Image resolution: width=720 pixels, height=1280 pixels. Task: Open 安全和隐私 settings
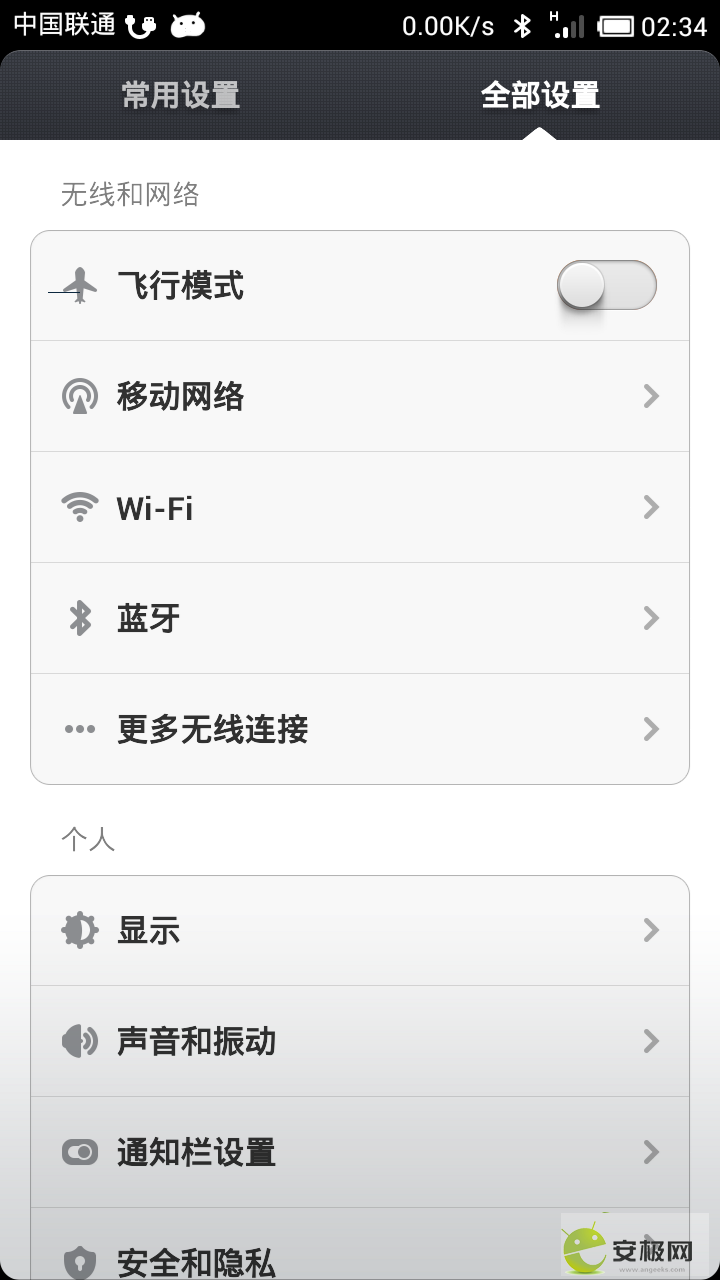tap(300, 1258)
